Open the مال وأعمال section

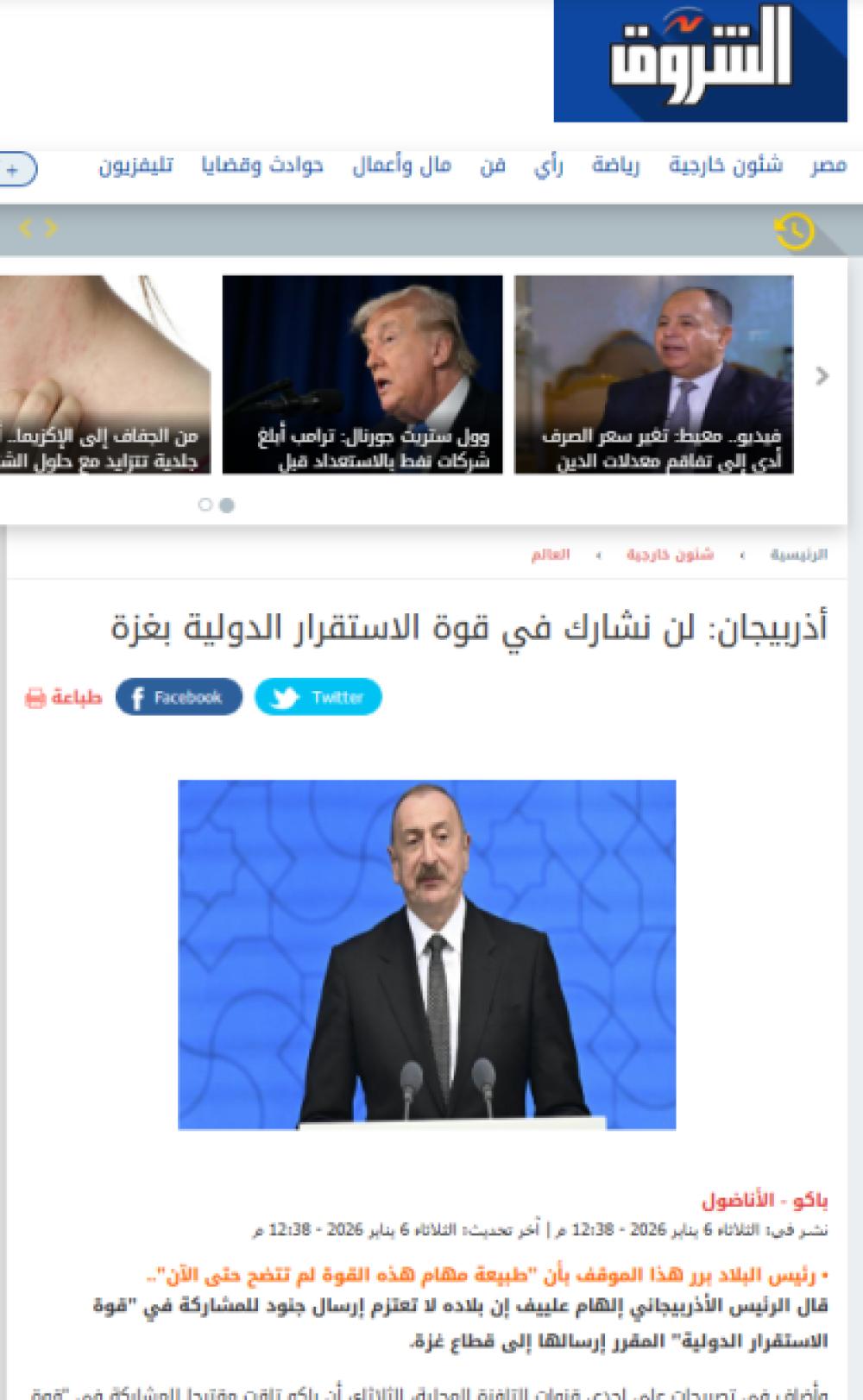click(401, 166)
